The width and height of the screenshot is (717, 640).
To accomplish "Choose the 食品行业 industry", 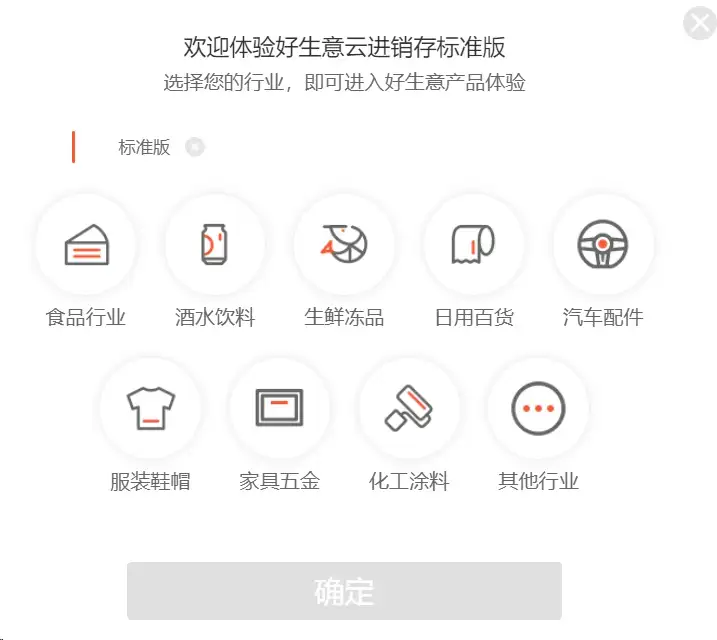I will (x=86, y=245).
